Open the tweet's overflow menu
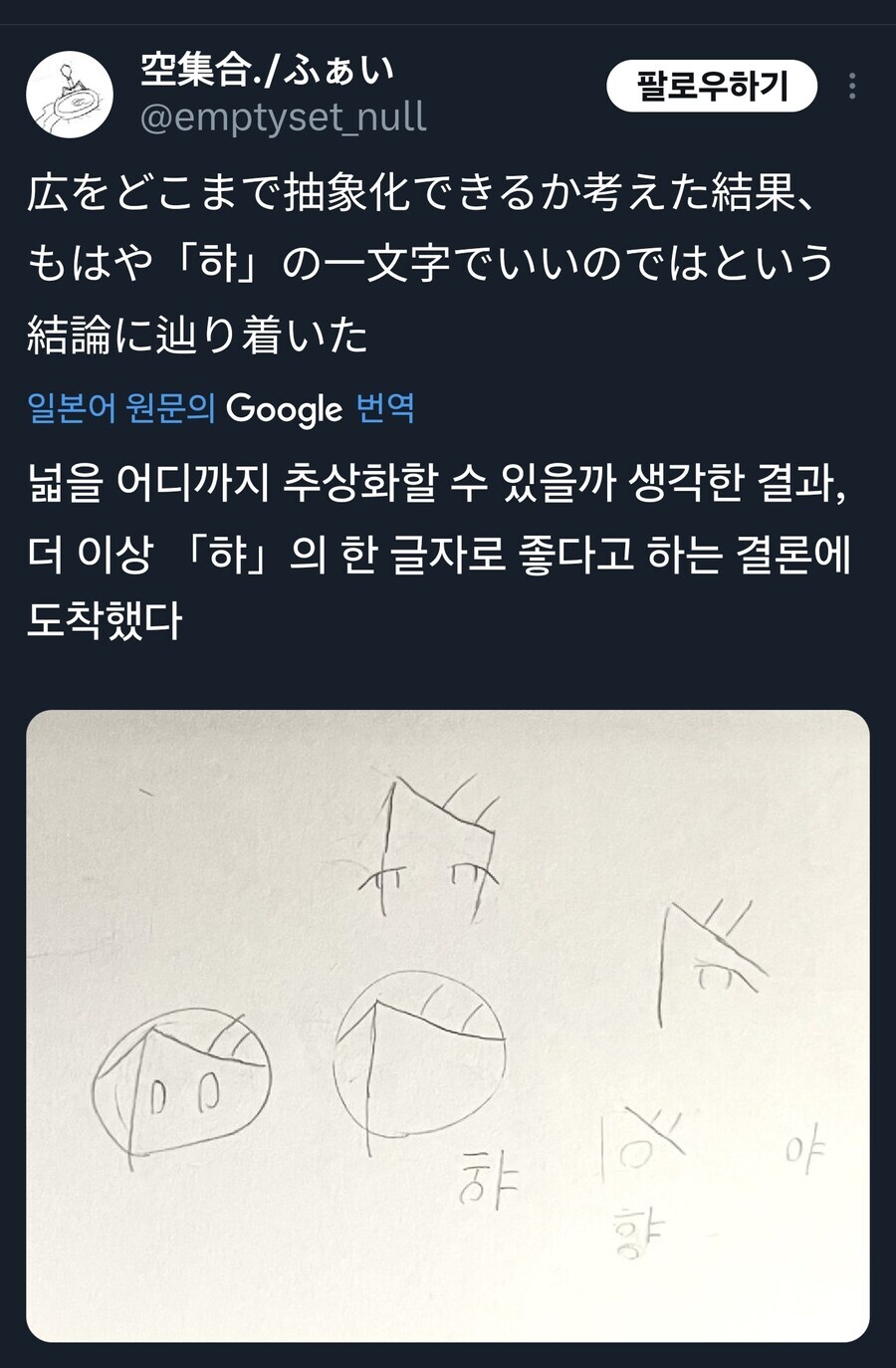896x1368 pixels. (852, 87)
